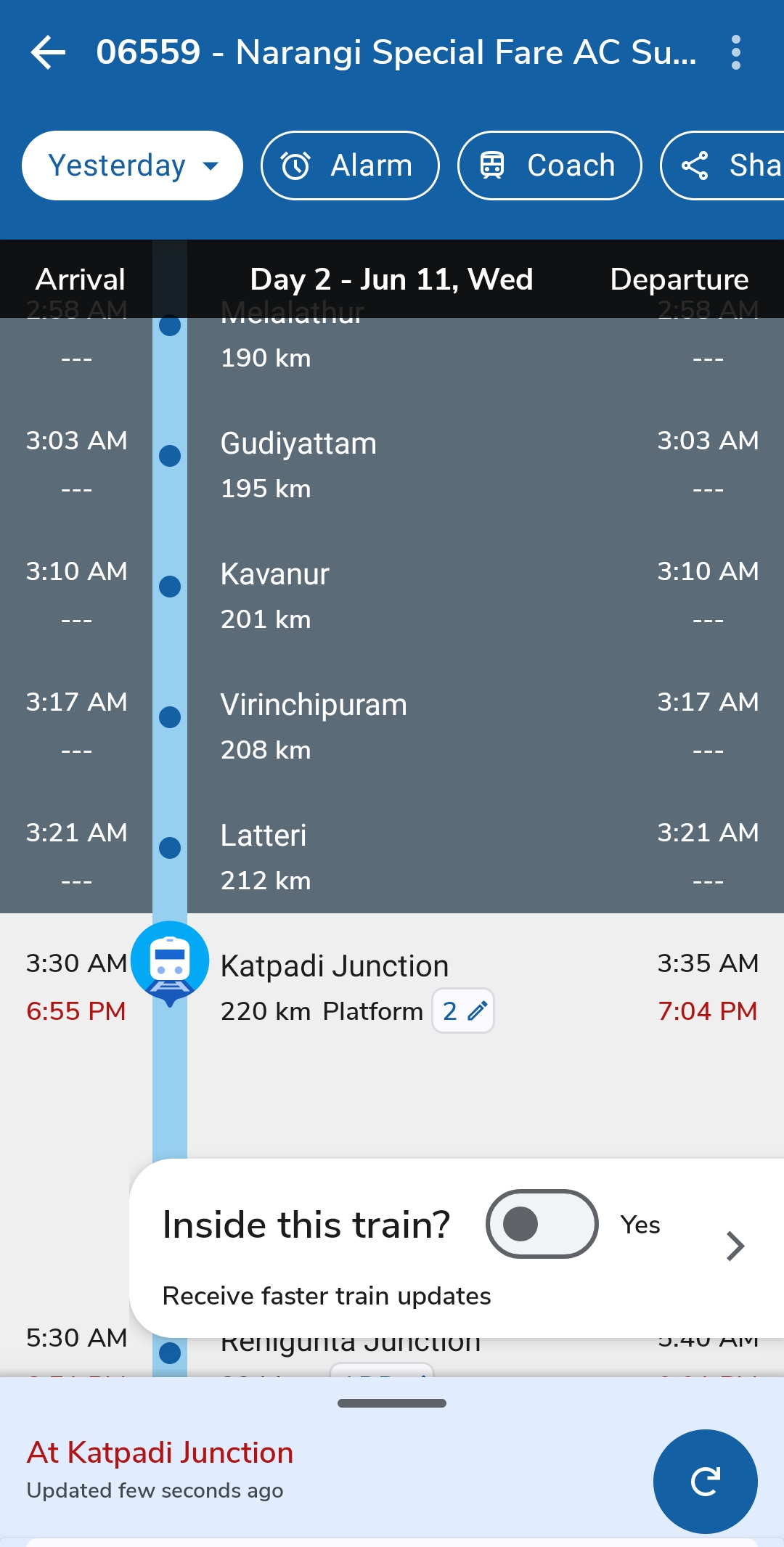The height and width of the screenshot is (1547, 784).
Task: Refresh the live train status
Action: 705,1481
